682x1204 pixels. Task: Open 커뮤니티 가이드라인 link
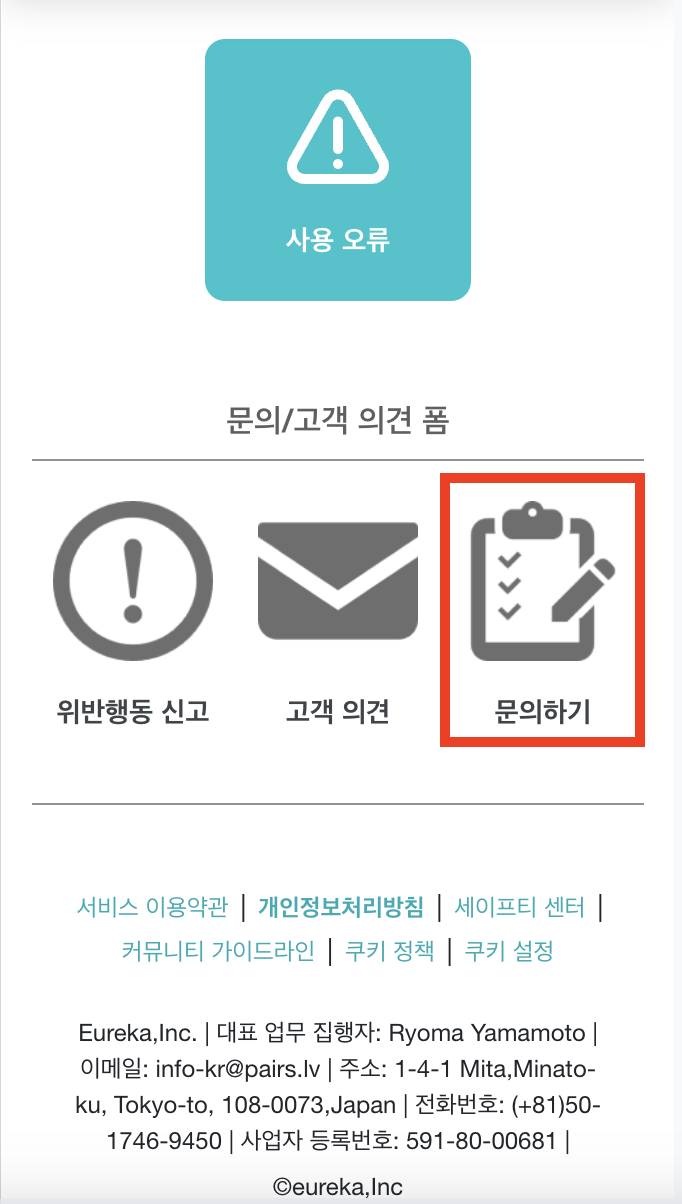point(218,950)
